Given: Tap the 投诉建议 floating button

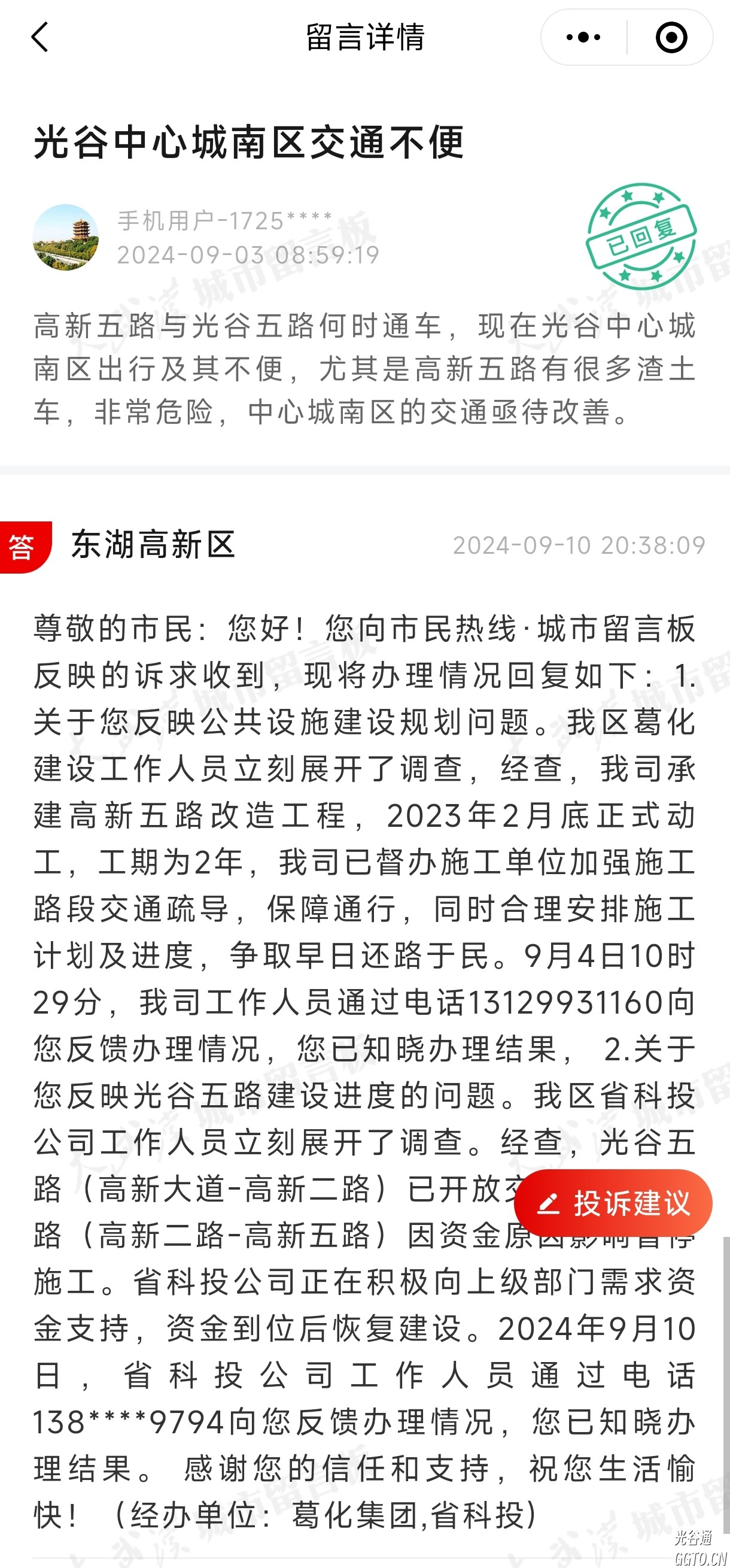Looking at the screenshot, I should tap(613, 1203).
